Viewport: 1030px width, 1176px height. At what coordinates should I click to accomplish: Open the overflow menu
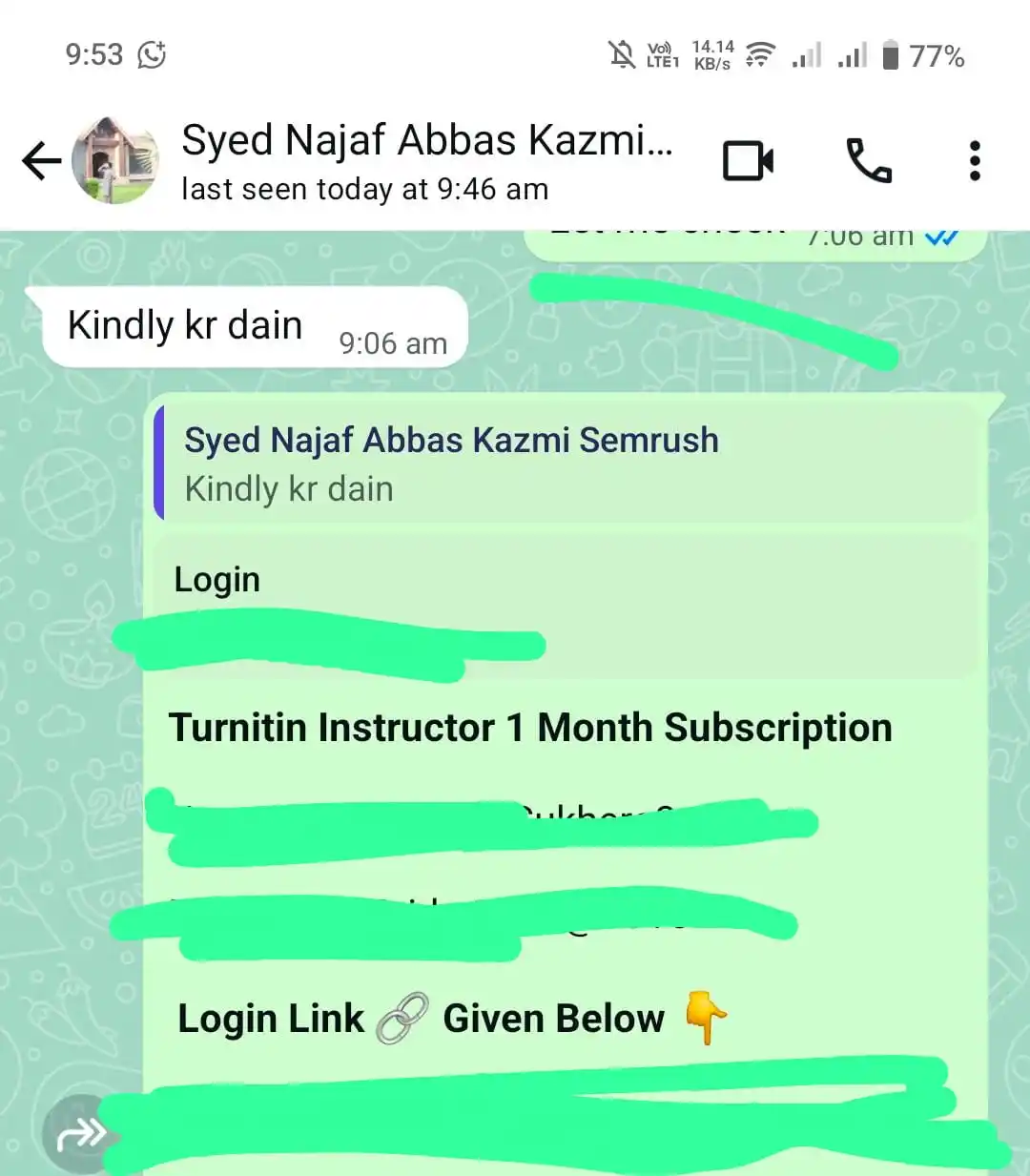(x=974, y=160)
